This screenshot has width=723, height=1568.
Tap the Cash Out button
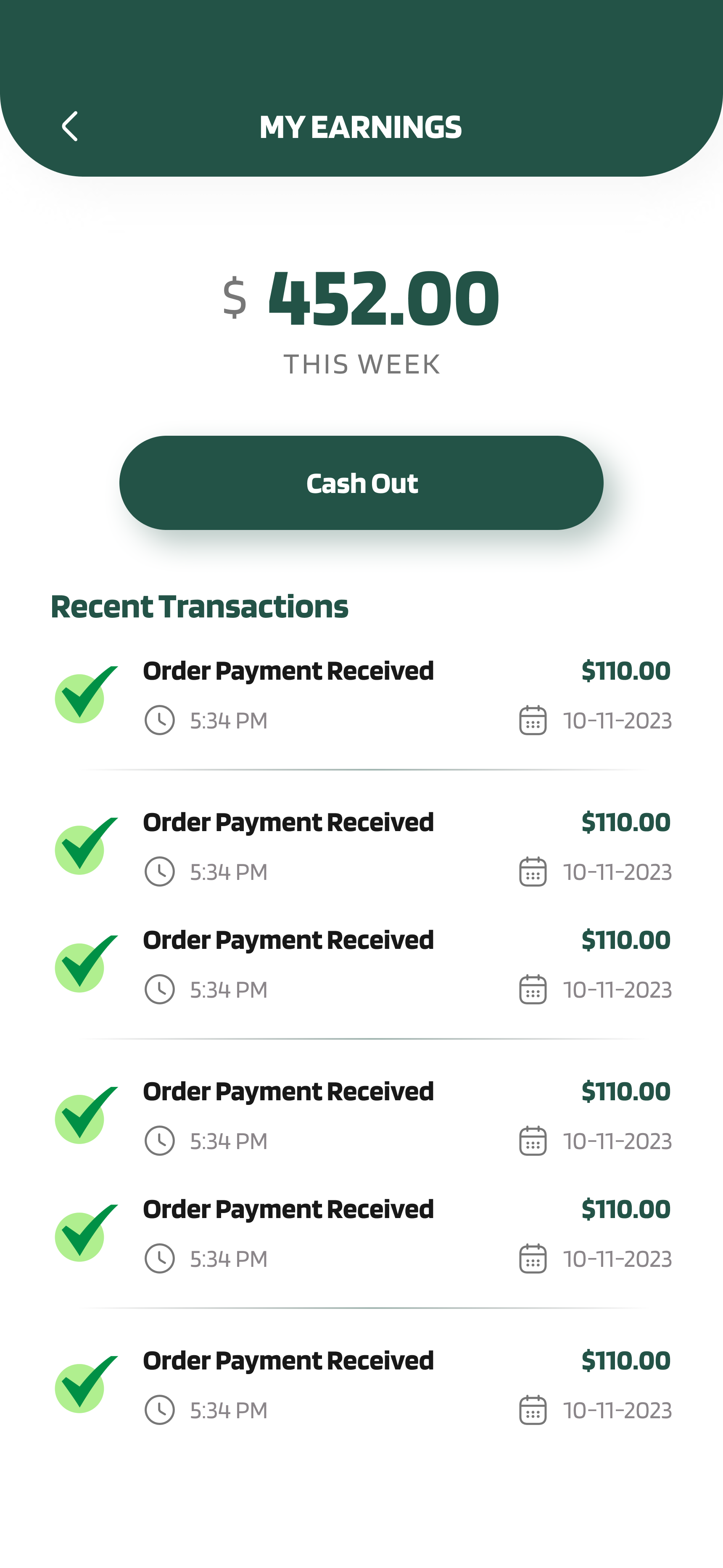(x=361, y=483)
